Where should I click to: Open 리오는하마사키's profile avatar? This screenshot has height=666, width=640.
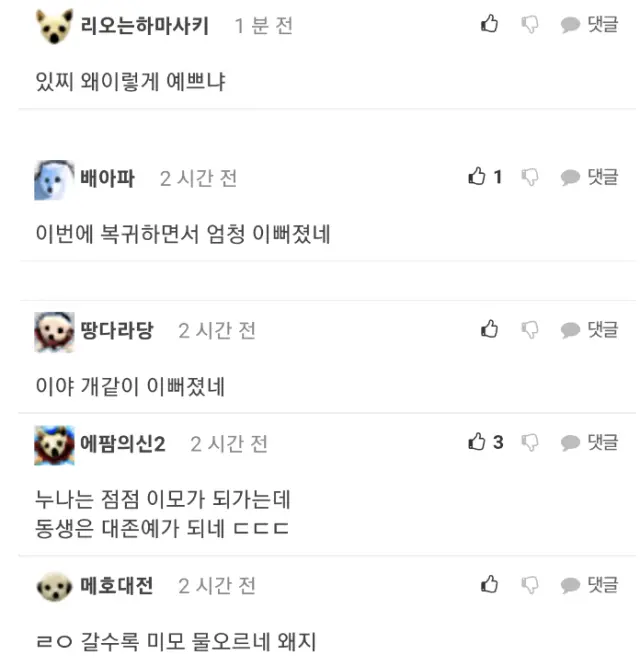[54, 26]
